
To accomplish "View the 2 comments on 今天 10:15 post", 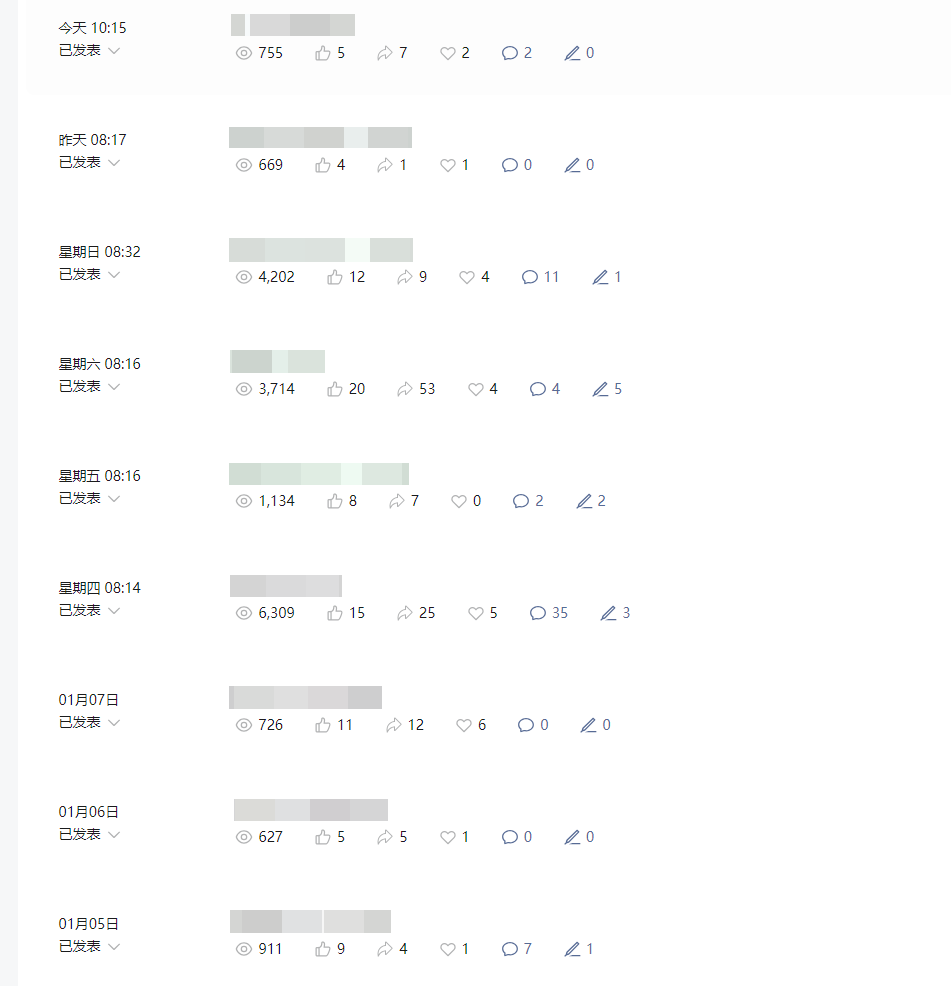I will tap(517, 53).
